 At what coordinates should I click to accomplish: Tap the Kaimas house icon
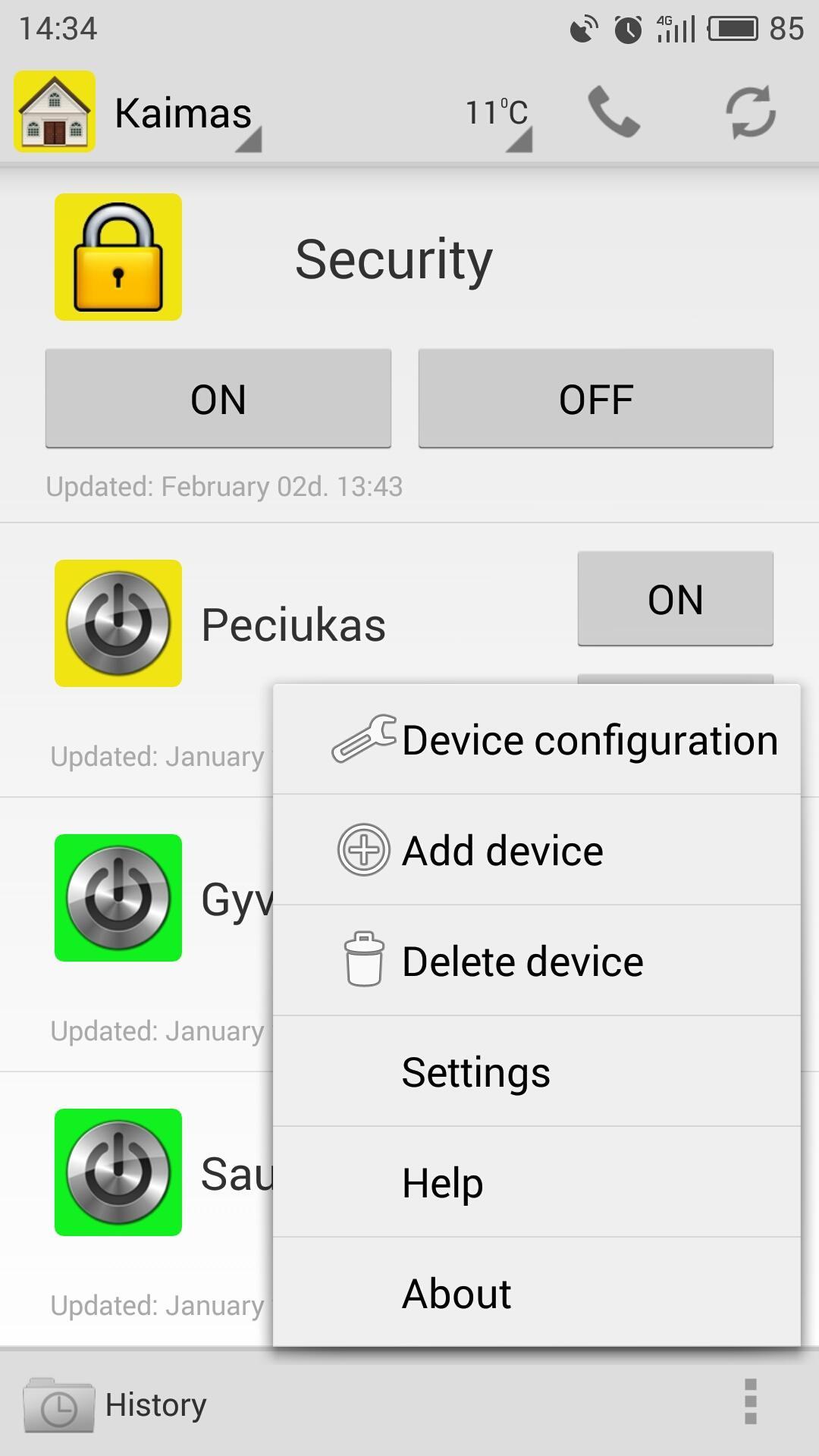click(x=54, y=112)
